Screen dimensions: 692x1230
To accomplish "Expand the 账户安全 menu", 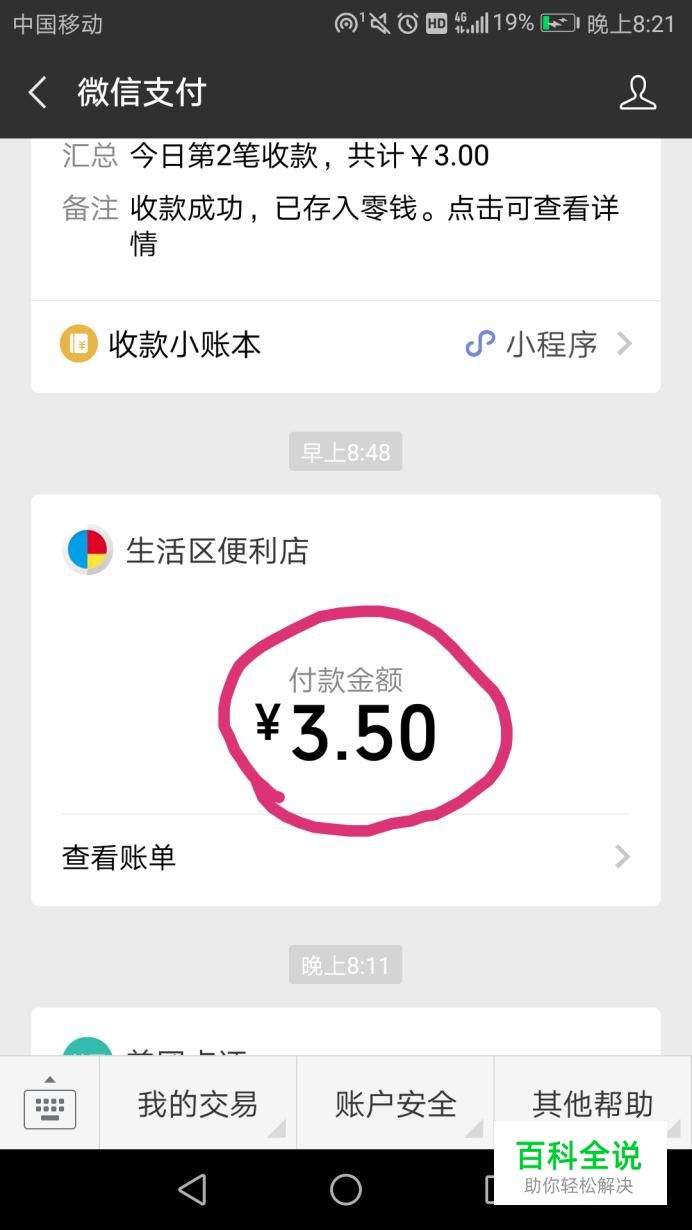I will [395, 1104].
